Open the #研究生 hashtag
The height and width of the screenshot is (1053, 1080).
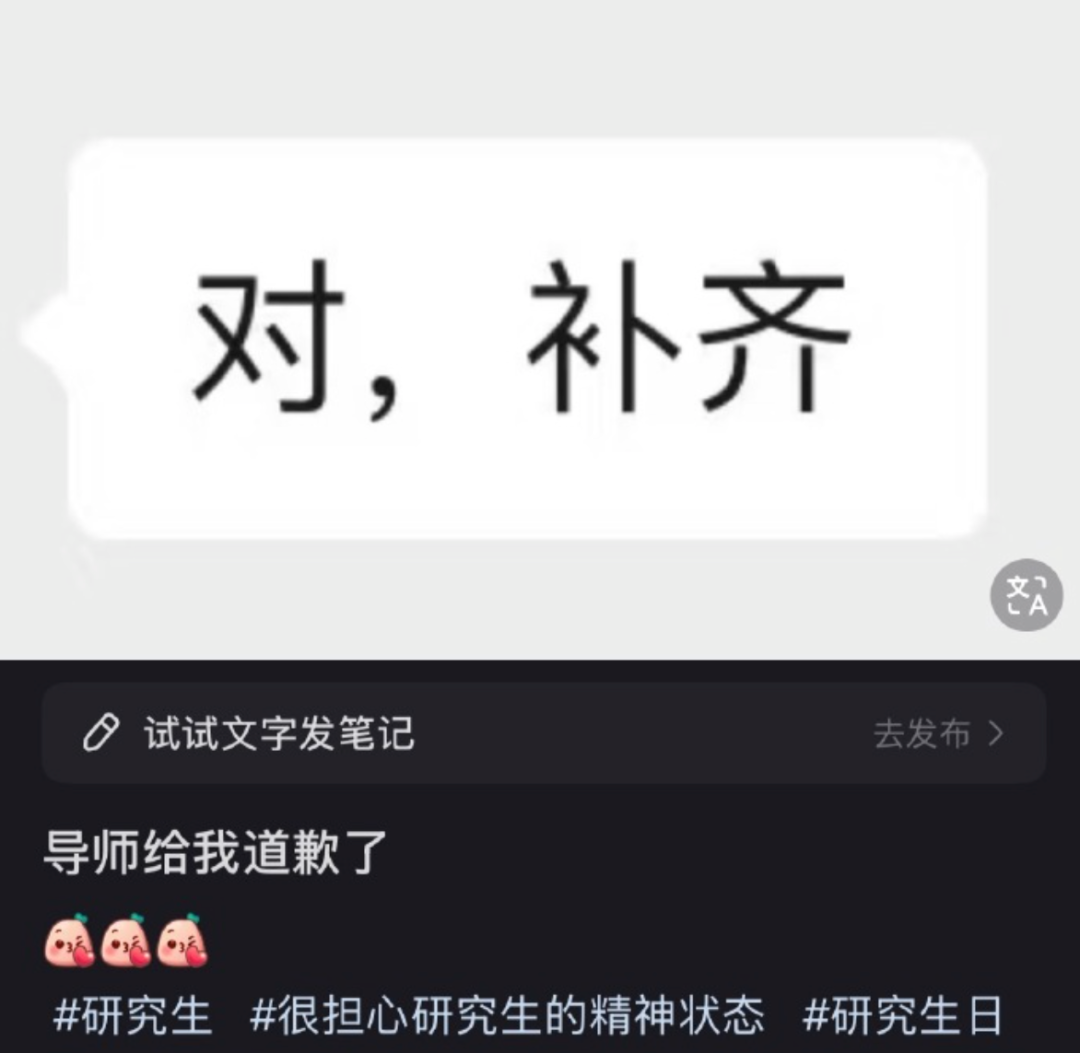coord(132,1016)
